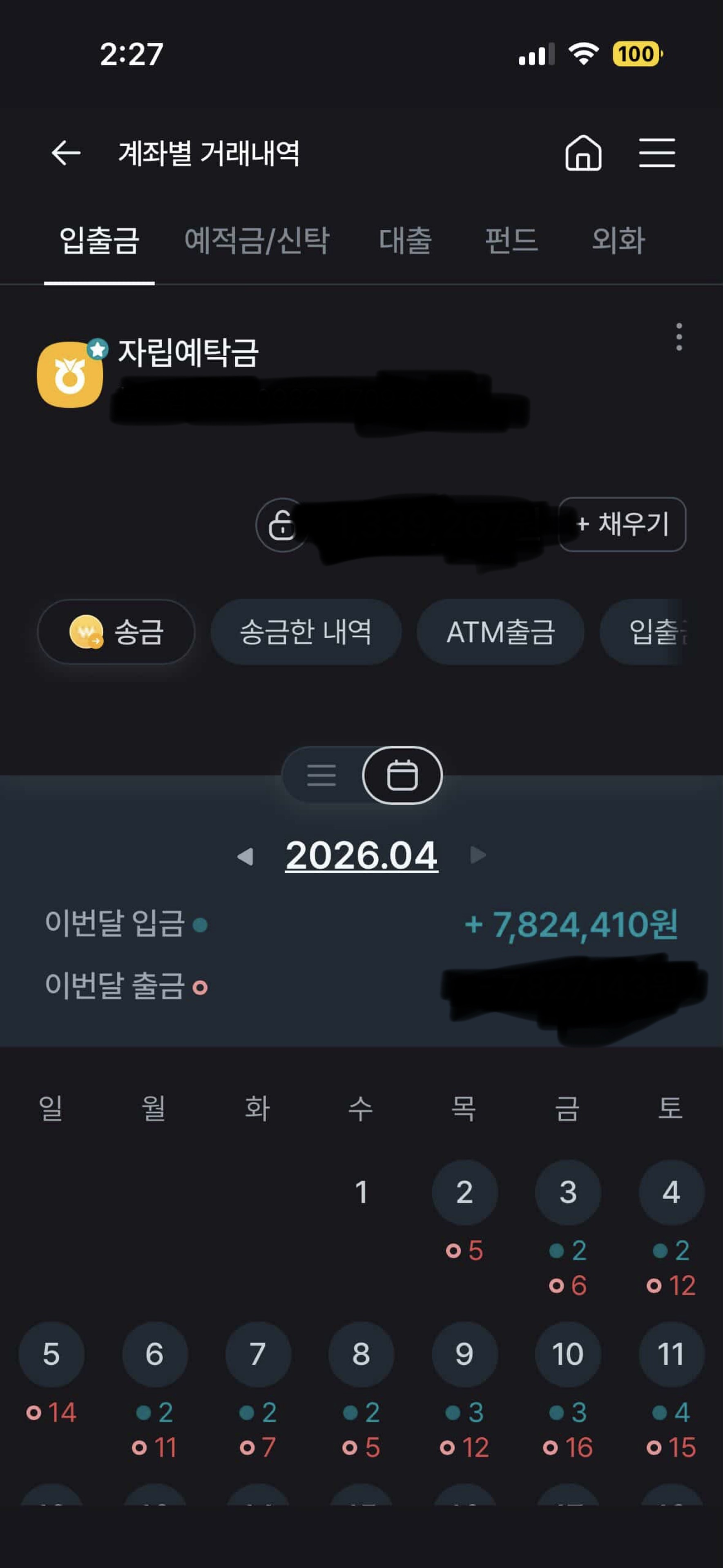Tap the lock icon by the balance
Screen dimensions: 723x1568
pos(281,525)
